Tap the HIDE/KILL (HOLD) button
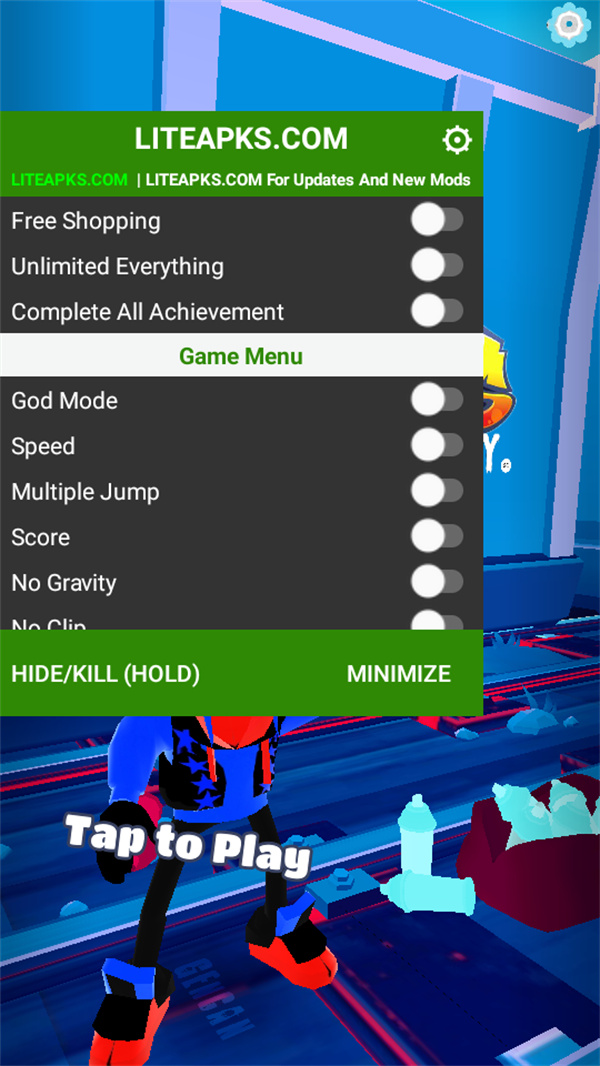 click(106, 674)
